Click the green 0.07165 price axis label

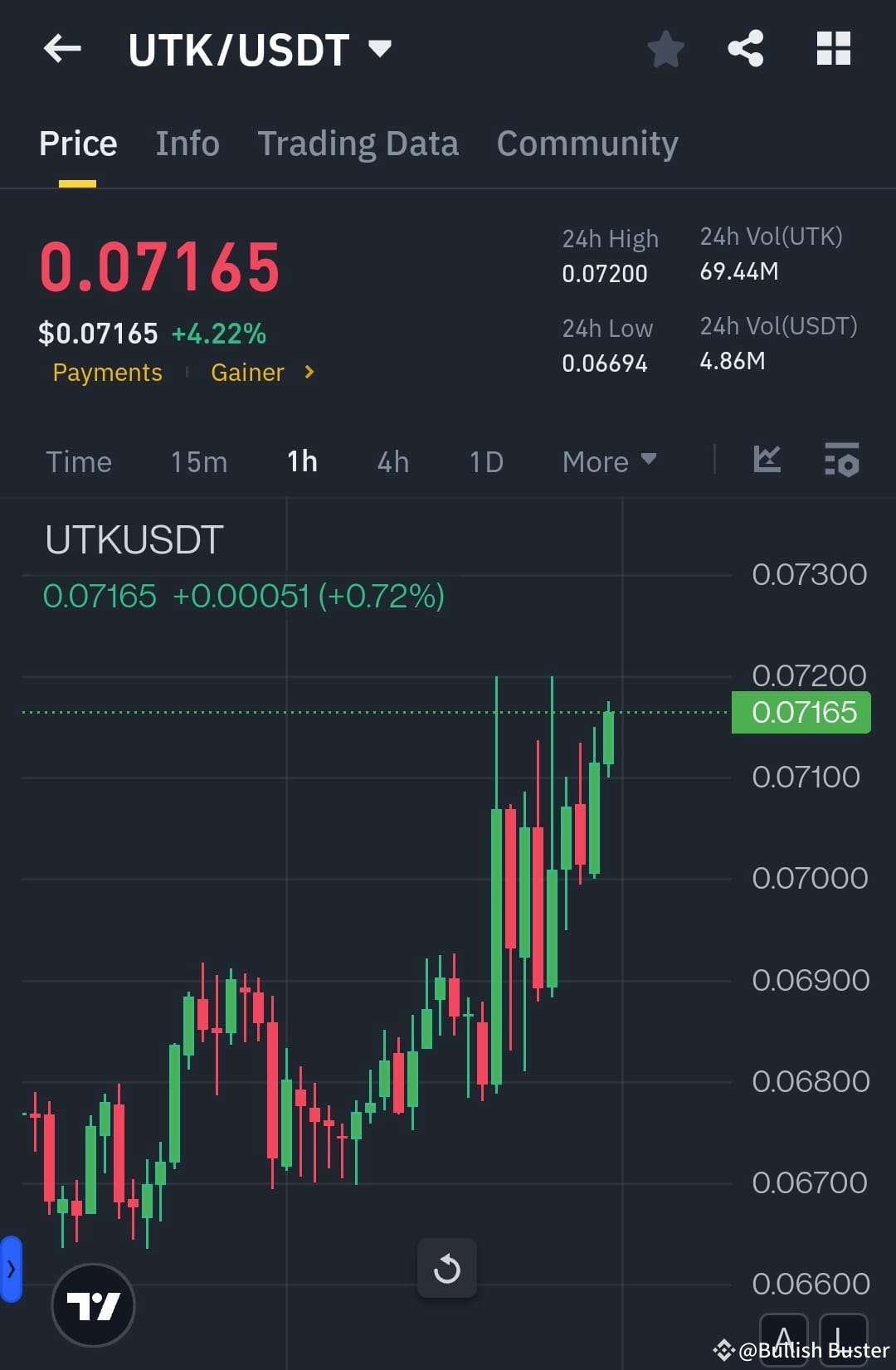pyautogui.click(x=801, y=712)
